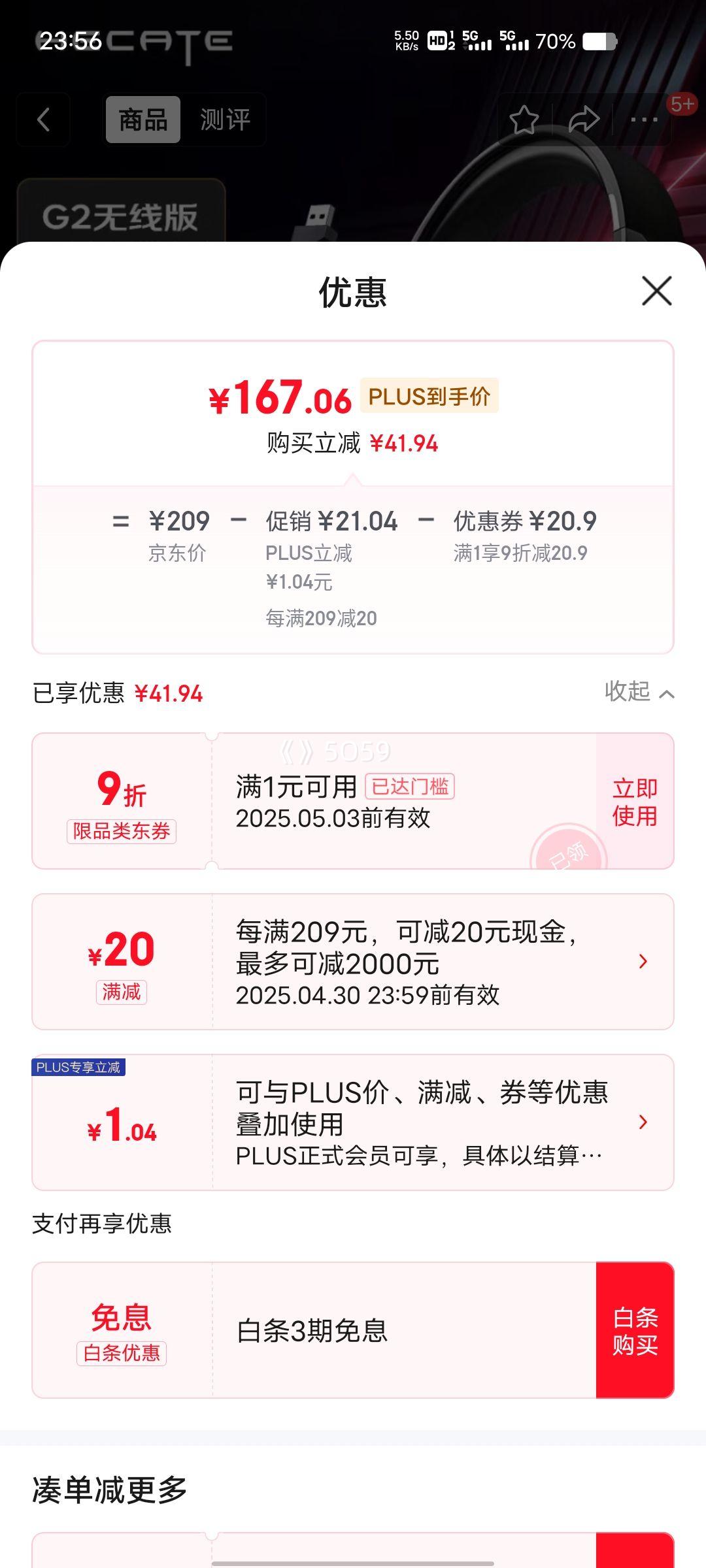The width and height of the screenshot is (706, 1568).
Task: Add this product to favorites
Action: 524,120
